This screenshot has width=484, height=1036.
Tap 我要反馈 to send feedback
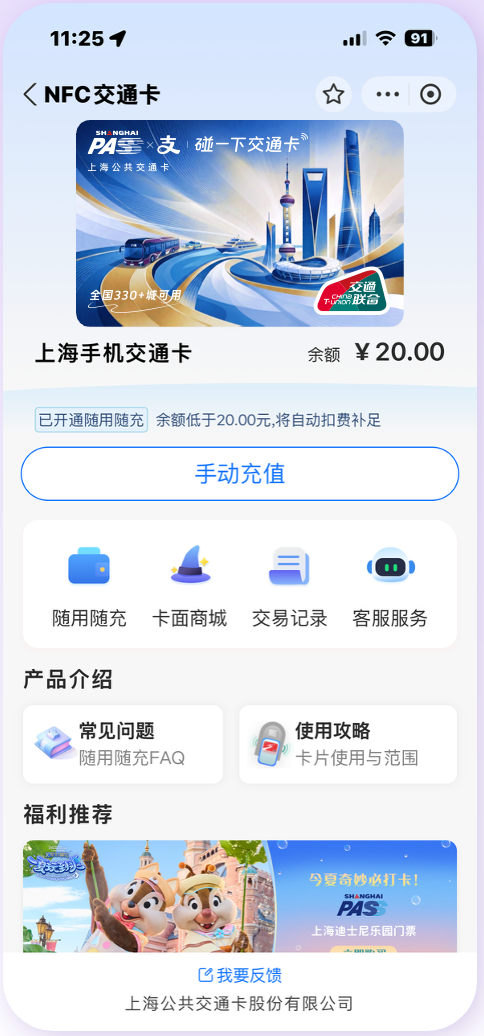pyautogui.click(x=240, y=975)
